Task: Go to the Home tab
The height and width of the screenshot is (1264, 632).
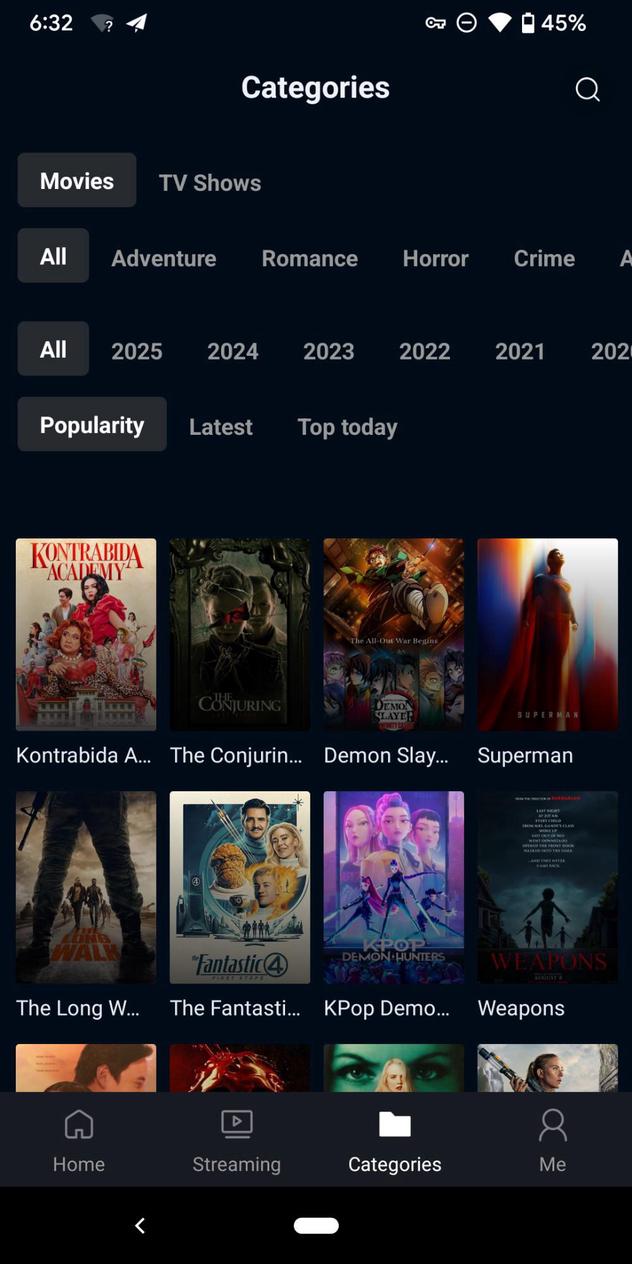Action: [79, 1141]
